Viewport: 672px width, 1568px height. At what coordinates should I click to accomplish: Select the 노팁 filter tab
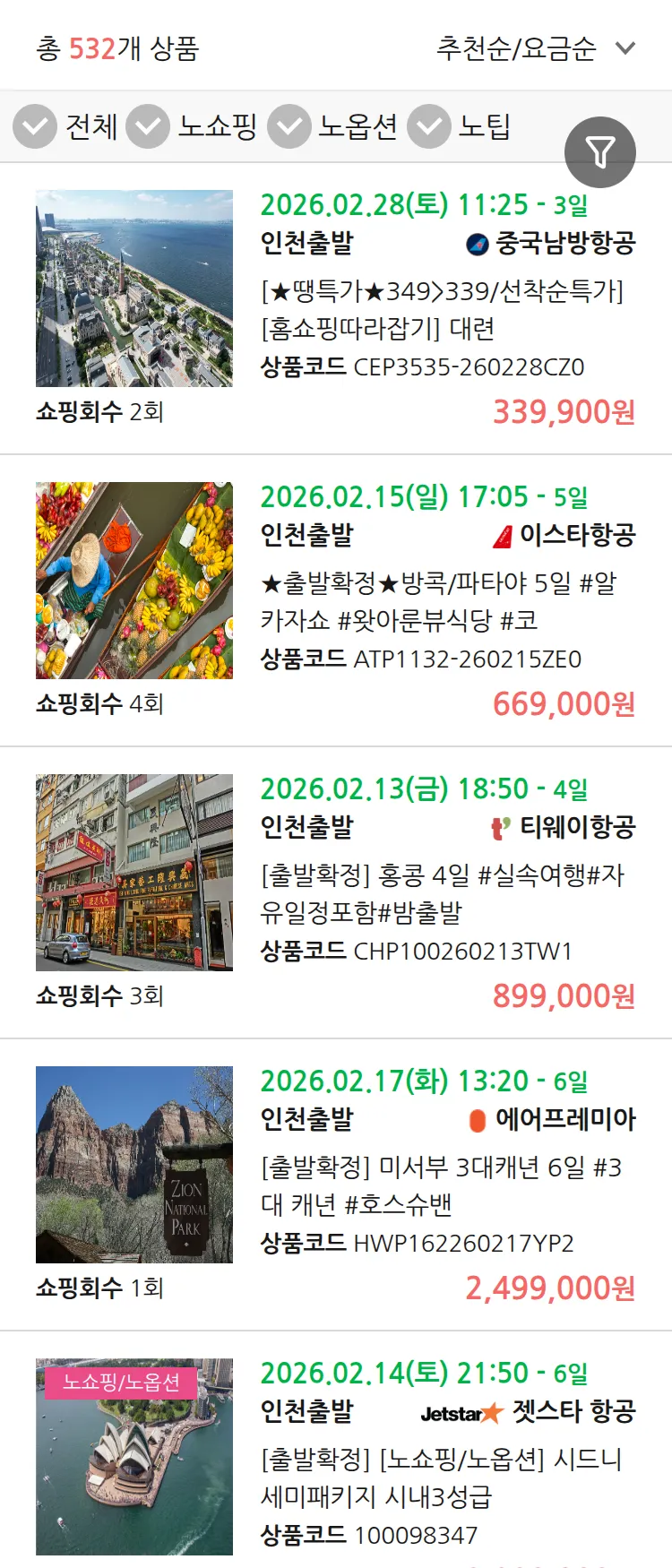click(x=484, y=127)
